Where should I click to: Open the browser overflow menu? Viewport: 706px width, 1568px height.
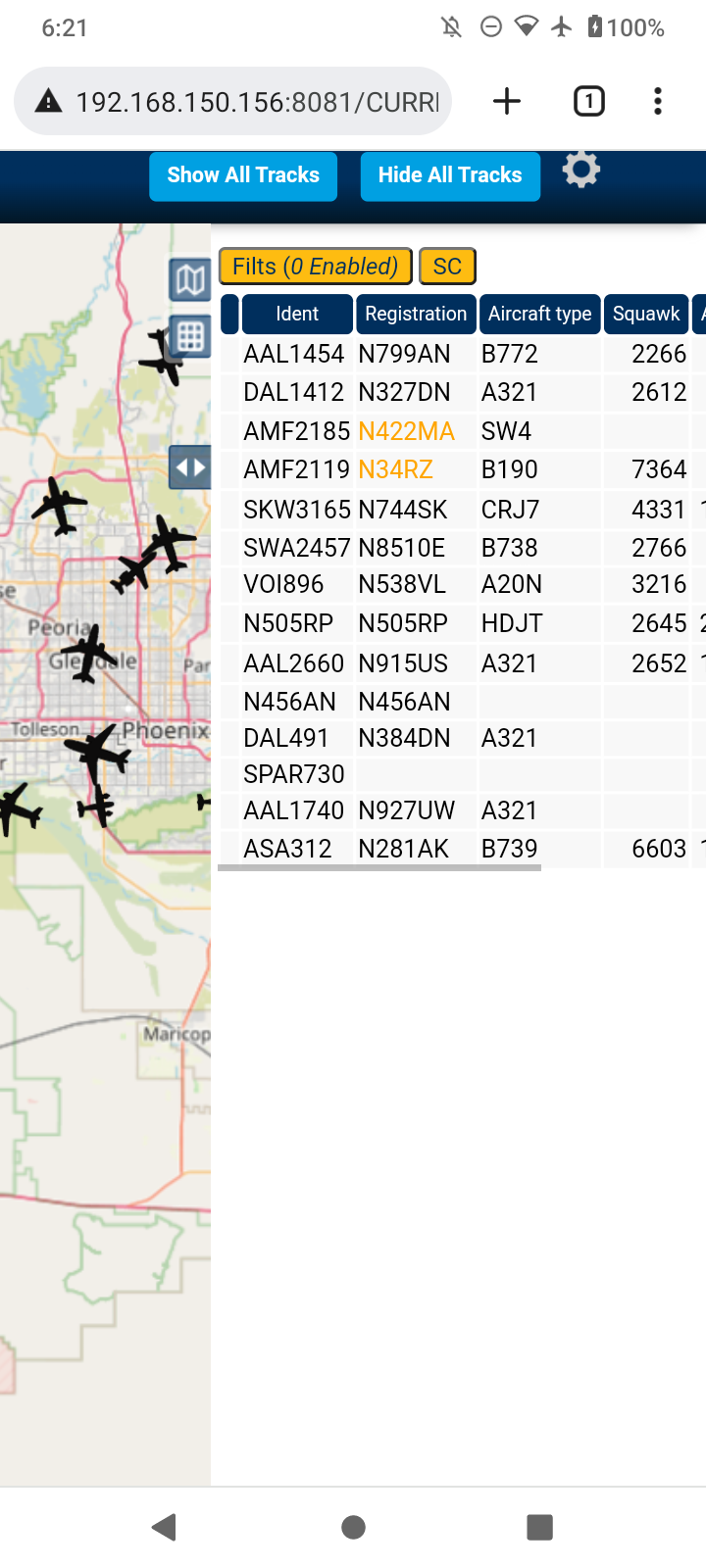point(658,102)
